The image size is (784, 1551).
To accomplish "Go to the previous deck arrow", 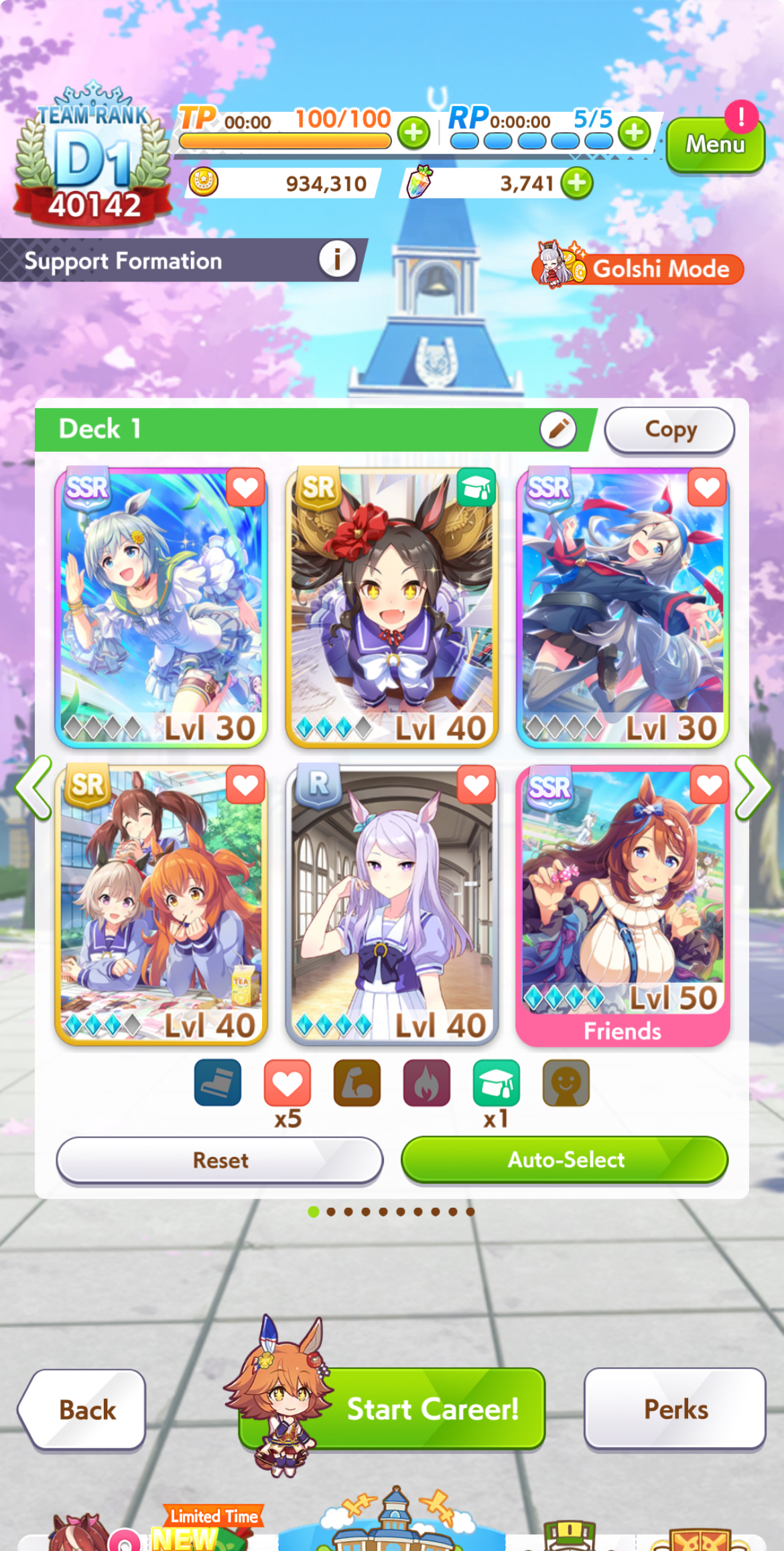I will tap(34, 788).
